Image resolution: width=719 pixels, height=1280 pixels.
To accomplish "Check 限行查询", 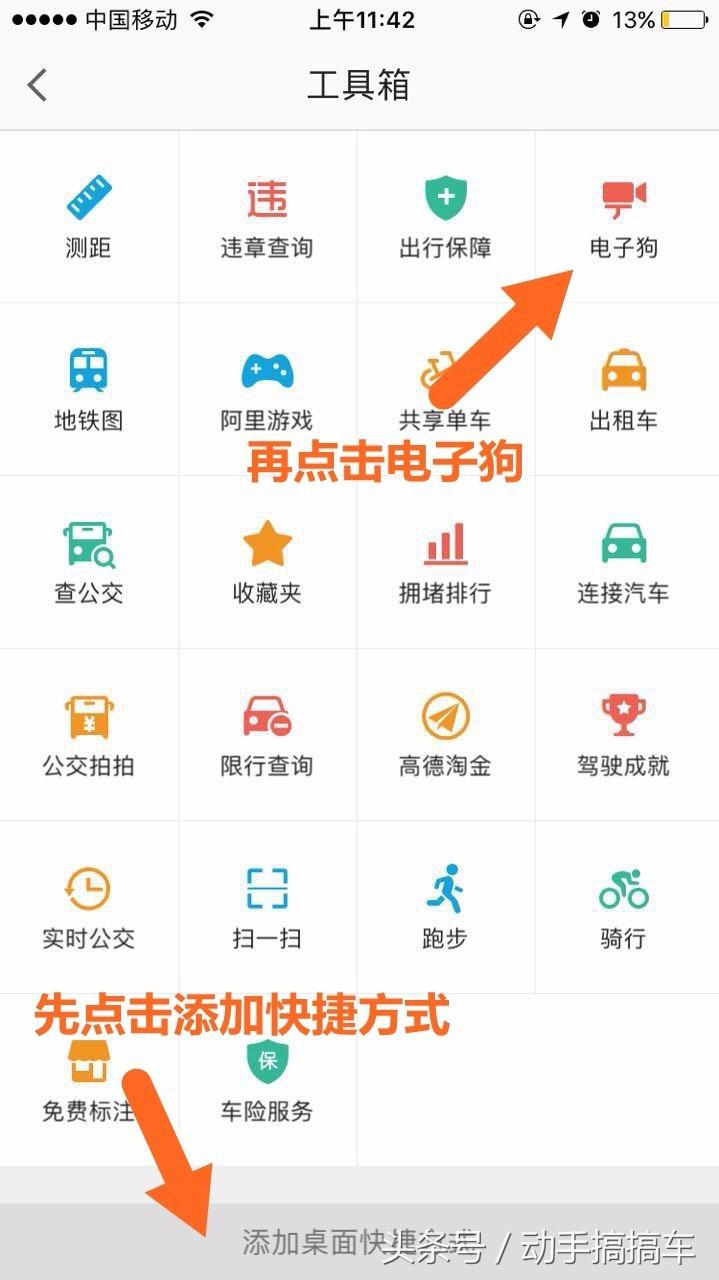I will point(267,735).
